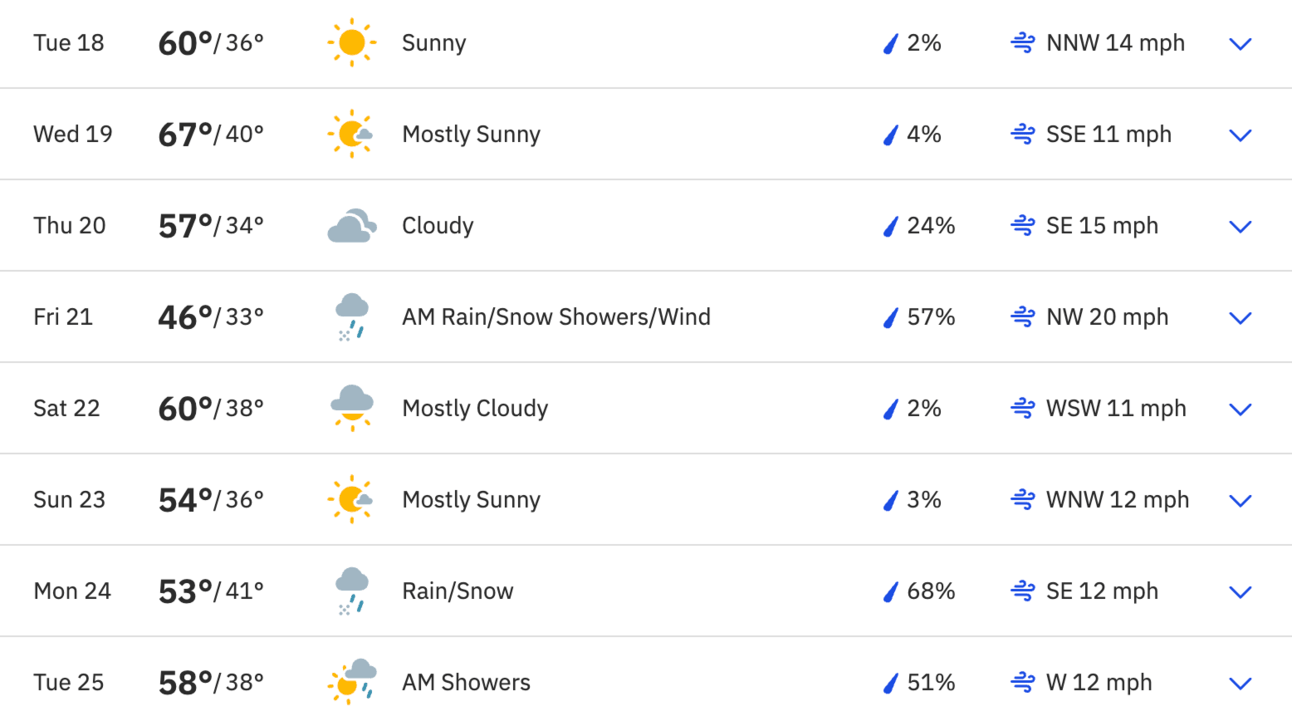Open Tue 25 AM Showers details
This screenshot has width=1292, height=716.
(x=1240, y=684)
